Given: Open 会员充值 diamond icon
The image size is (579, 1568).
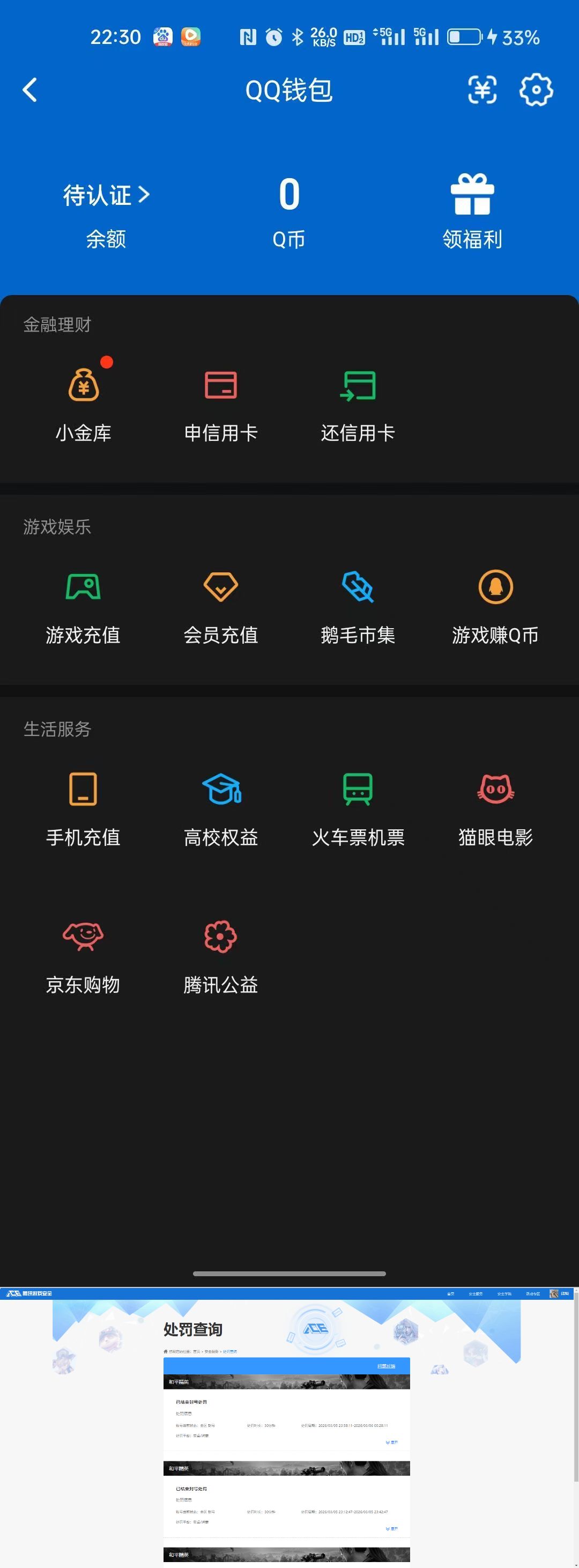Looking at the screenshot, I should (221, 587).
